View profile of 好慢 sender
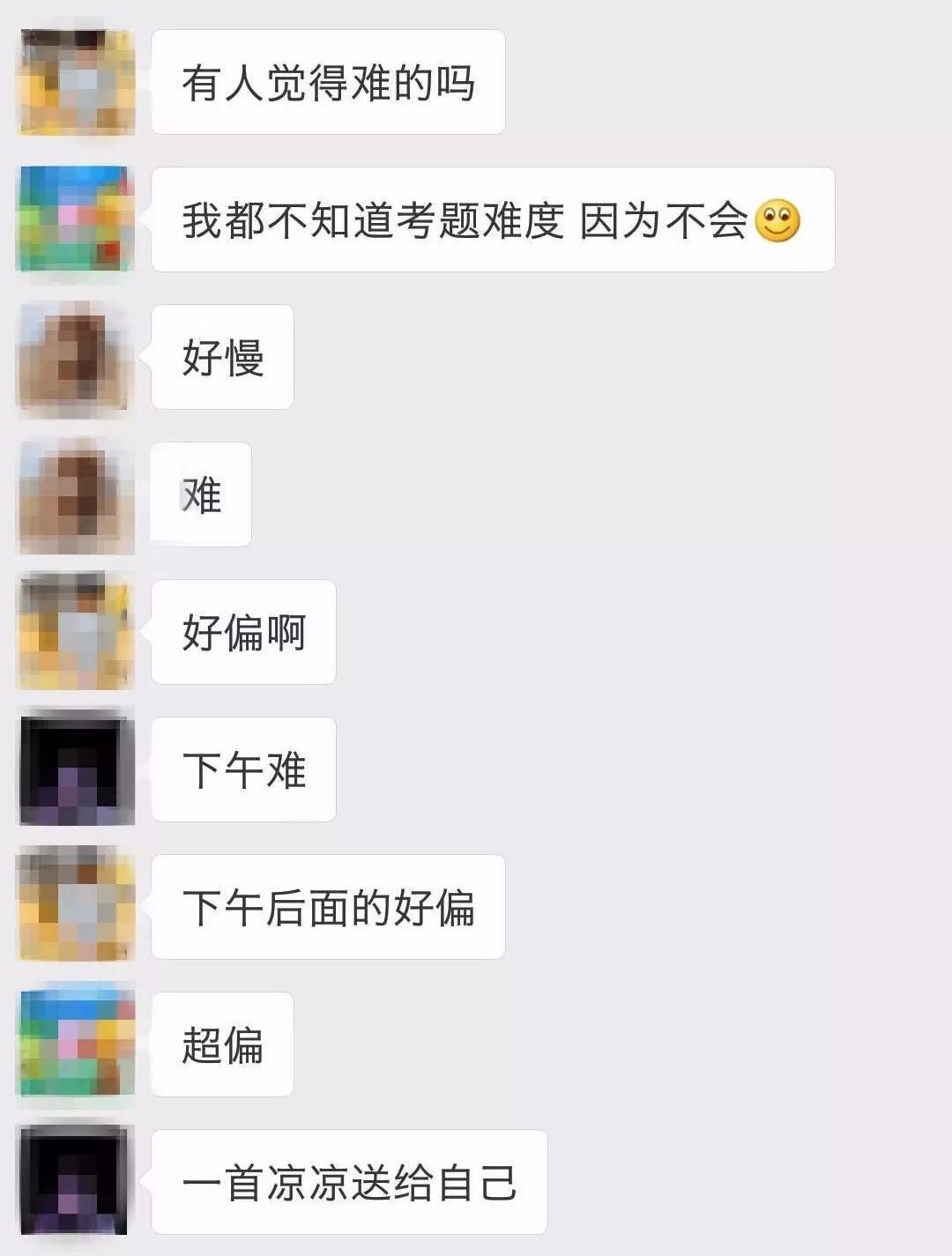The height and width of the screenshot is (1256, 952). [77, 357]
